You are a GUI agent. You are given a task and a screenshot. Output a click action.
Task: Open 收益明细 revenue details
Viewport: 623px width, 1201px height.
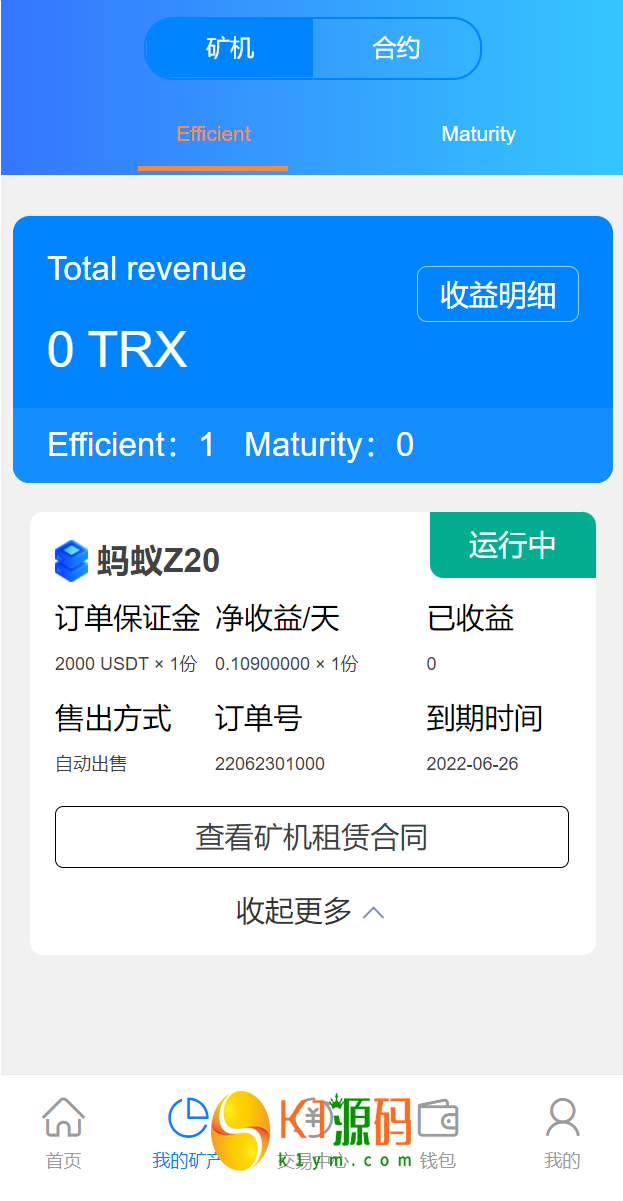click(497, 295)
